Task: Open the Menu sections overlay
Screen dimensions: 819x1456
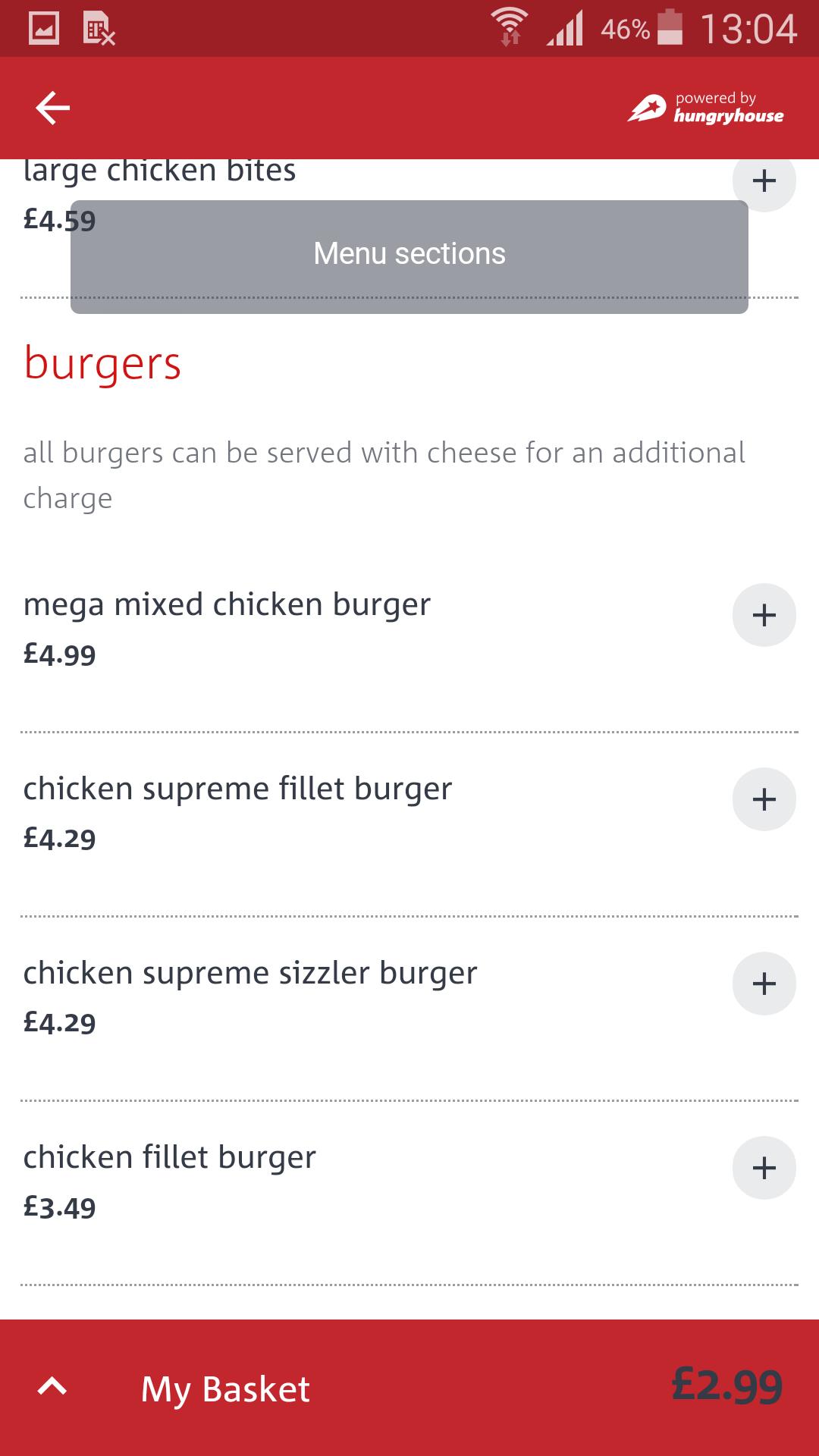Action: (x=408, y=254)
